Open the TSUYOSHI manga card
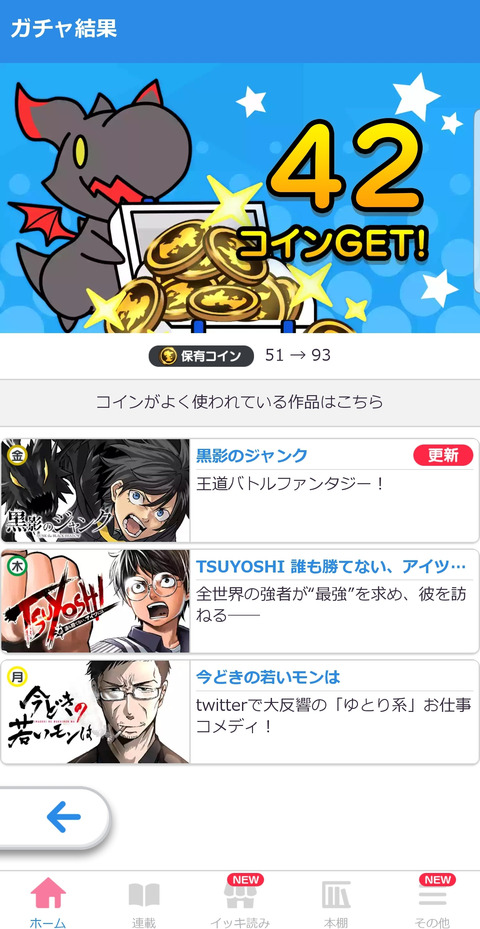The width and height of the screenshot is (480, 929). point(240,601)
